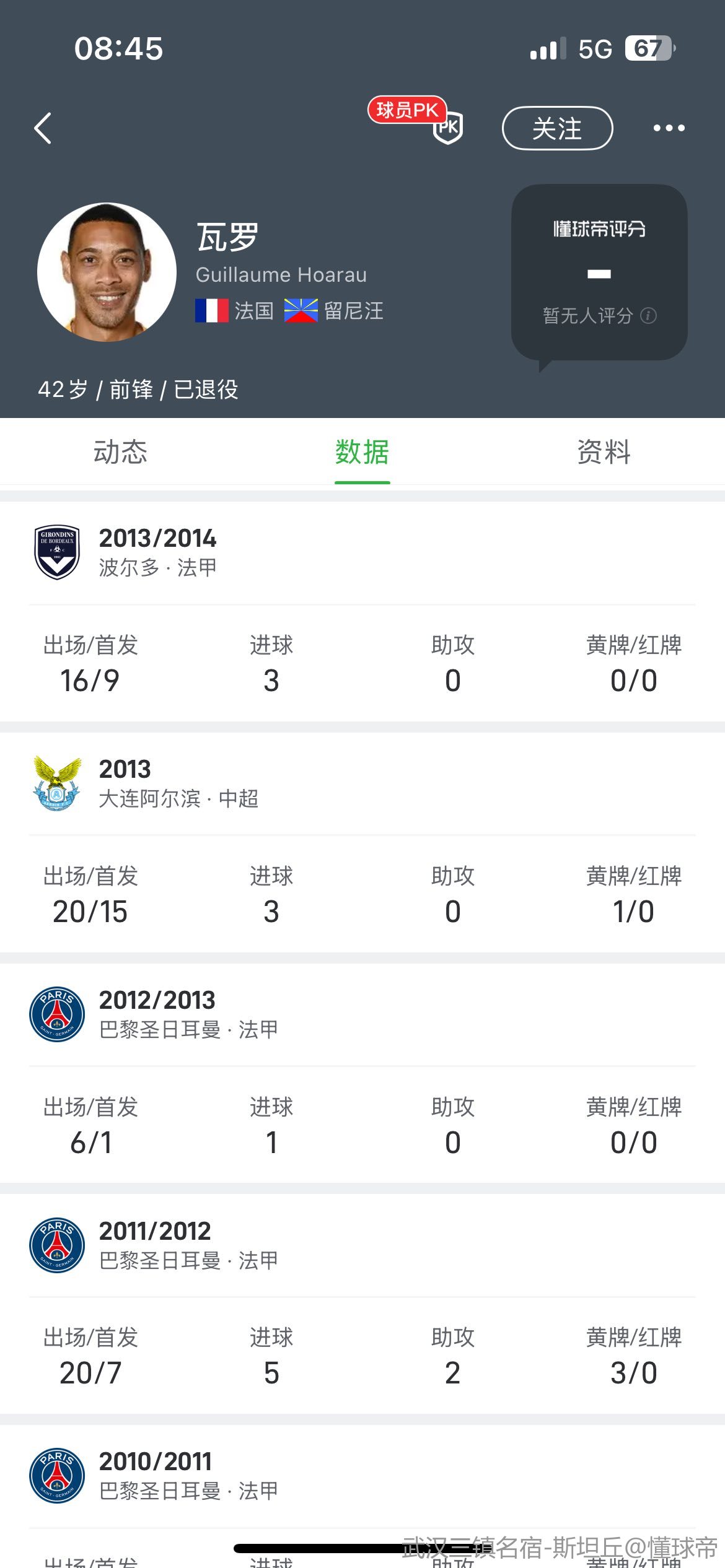Switch to the 资料 tab
The height and width of the screenshot is (1568, 725).
[604, 452]
